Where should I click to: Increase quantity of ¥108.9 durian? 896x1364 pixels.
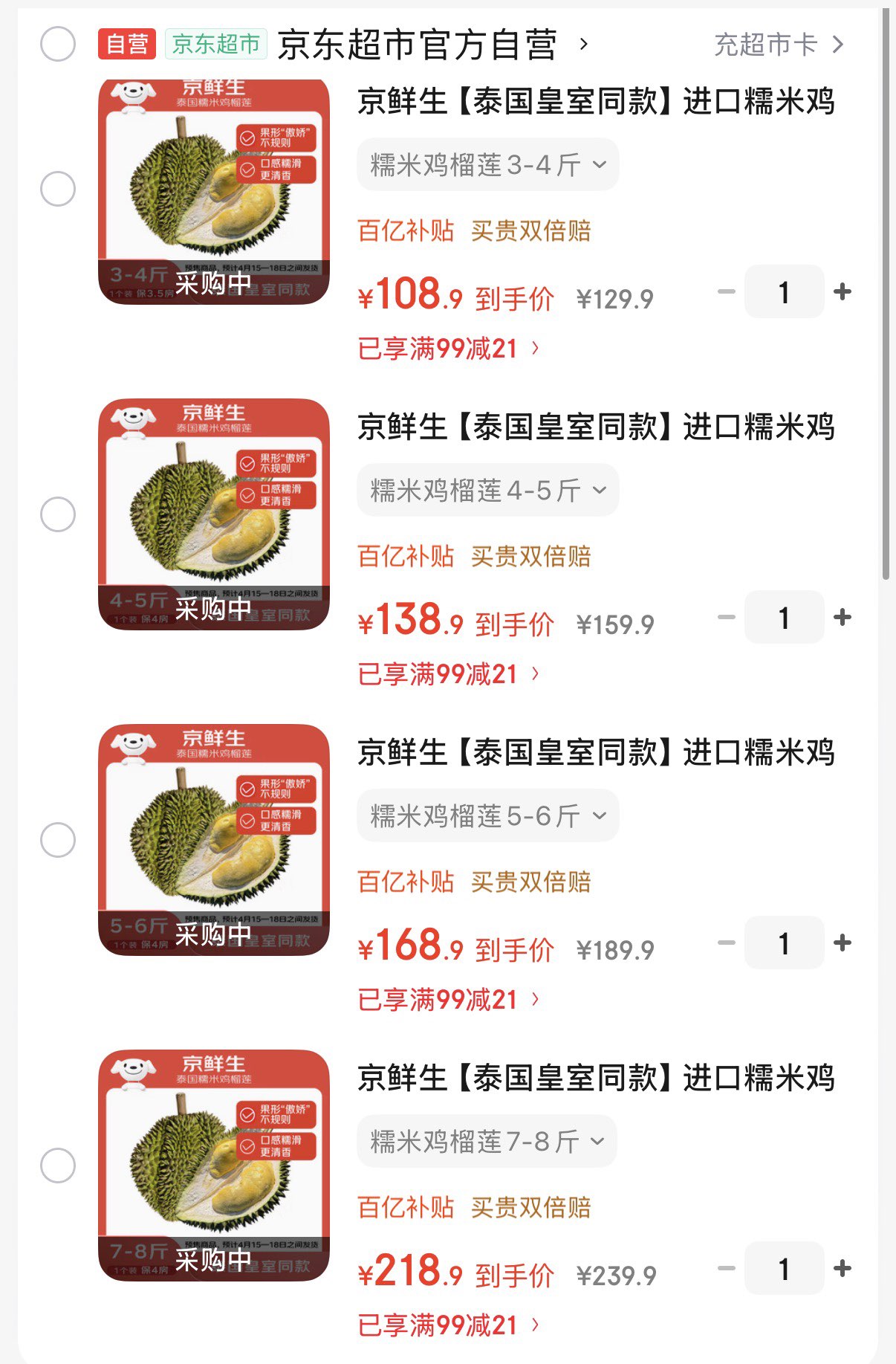[843, 291]
